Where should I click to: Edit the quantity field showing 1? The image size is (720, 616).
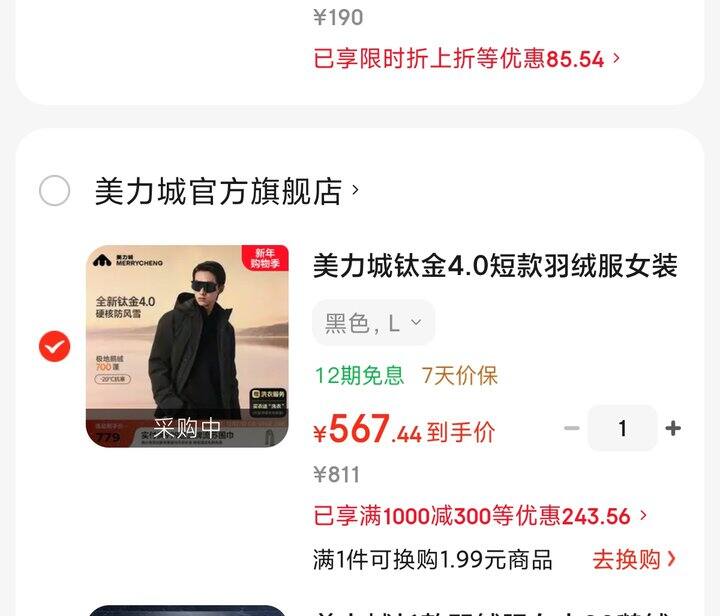click(622, 429)
